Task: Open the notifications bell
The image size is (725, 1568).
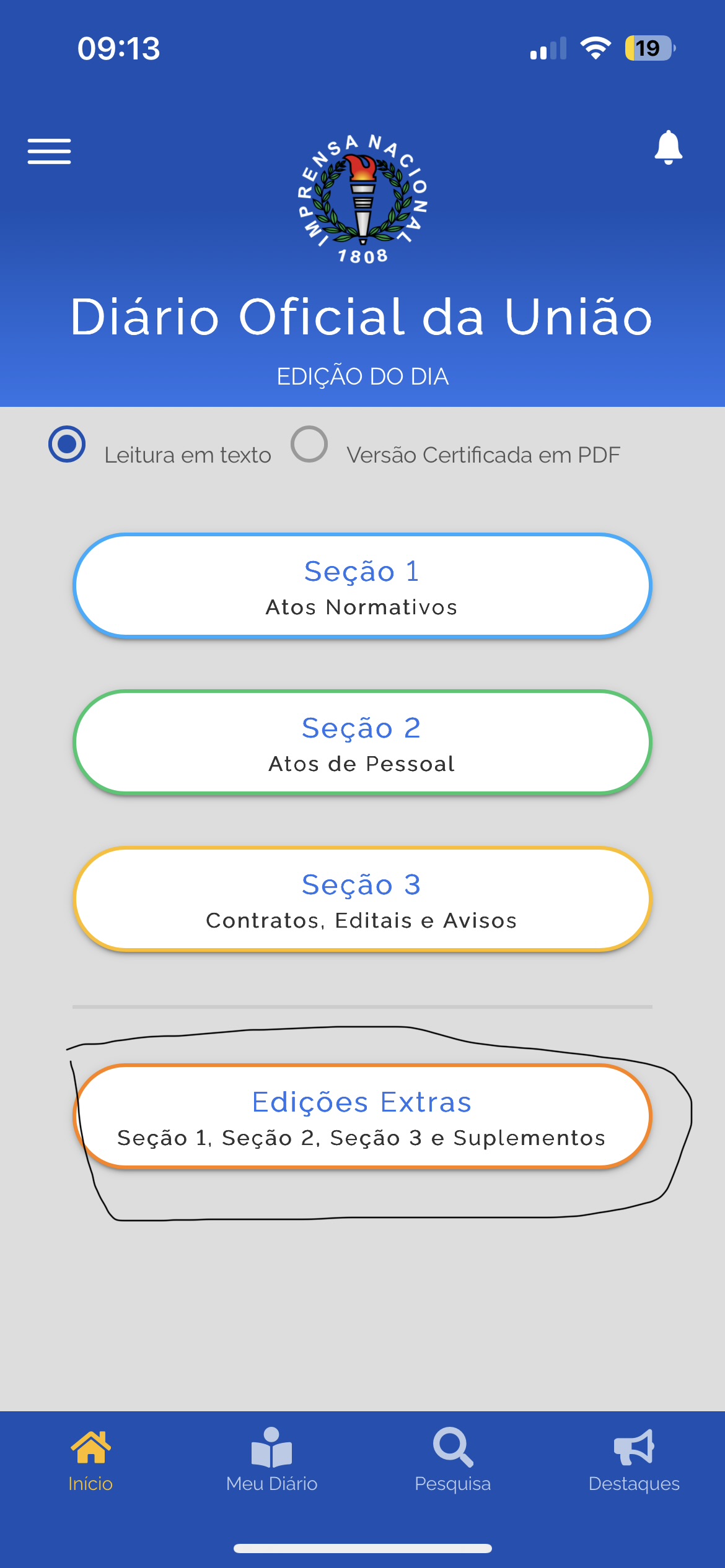Action: click(x=669, y=147)
